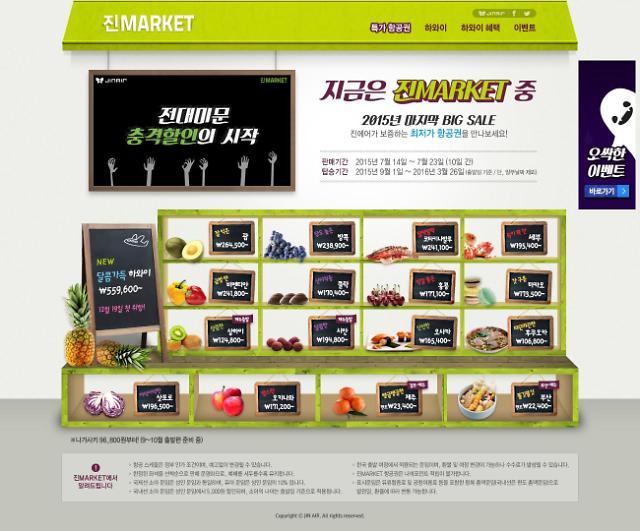Tap 바로가기 on the 오싹한 이벤트 banner
Screen dimensions: 640x531
click(607, 191)
